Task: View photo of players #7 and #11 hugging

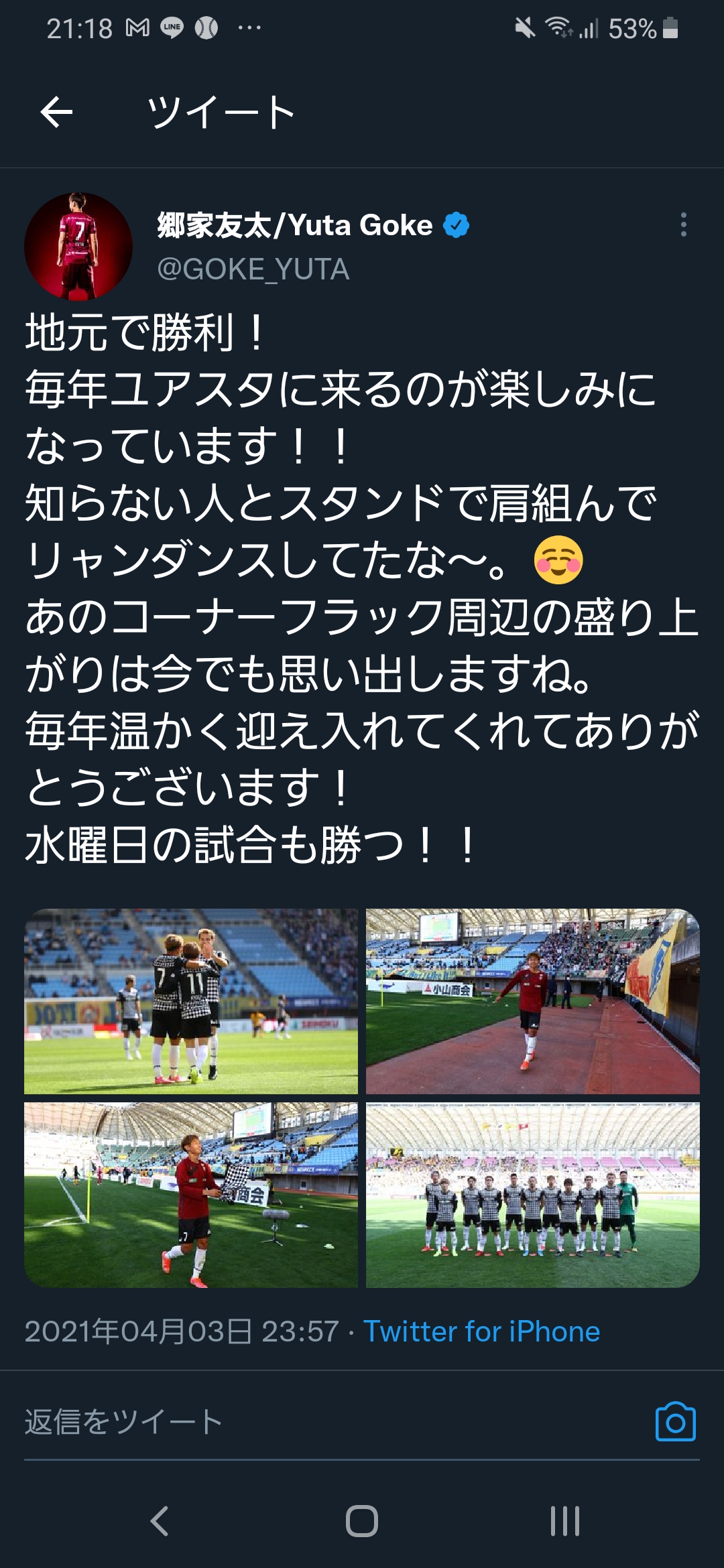Action: point(191,1001)
